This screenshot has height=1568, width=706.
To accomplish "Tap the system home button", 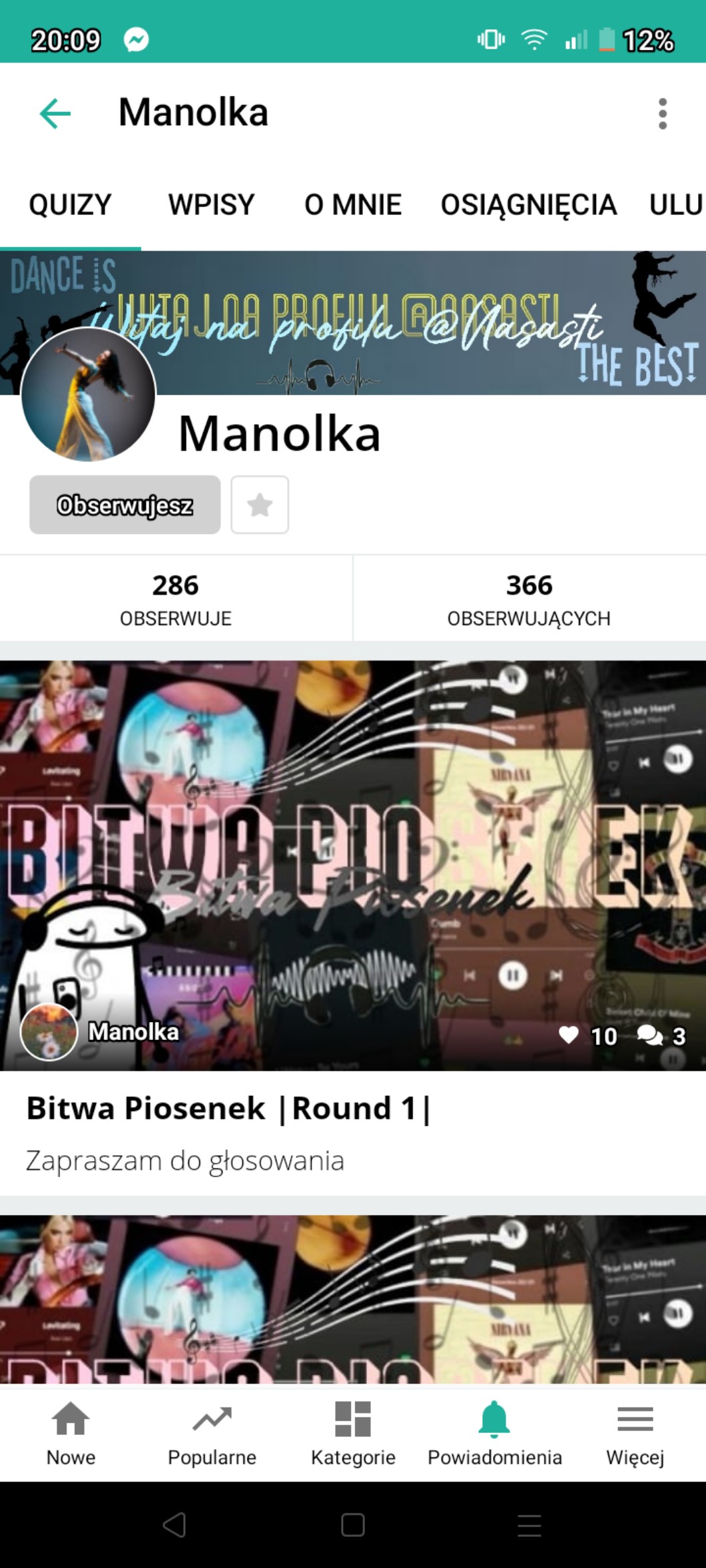I will click(x=352, y=1525).
